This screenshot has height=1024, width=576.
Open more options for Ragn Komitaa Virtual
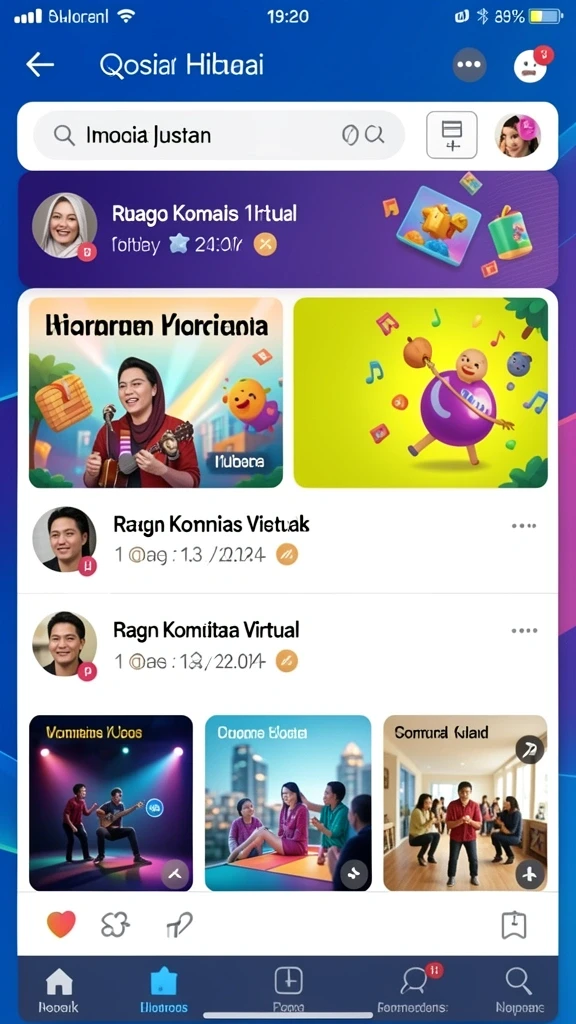coord(524,630)
